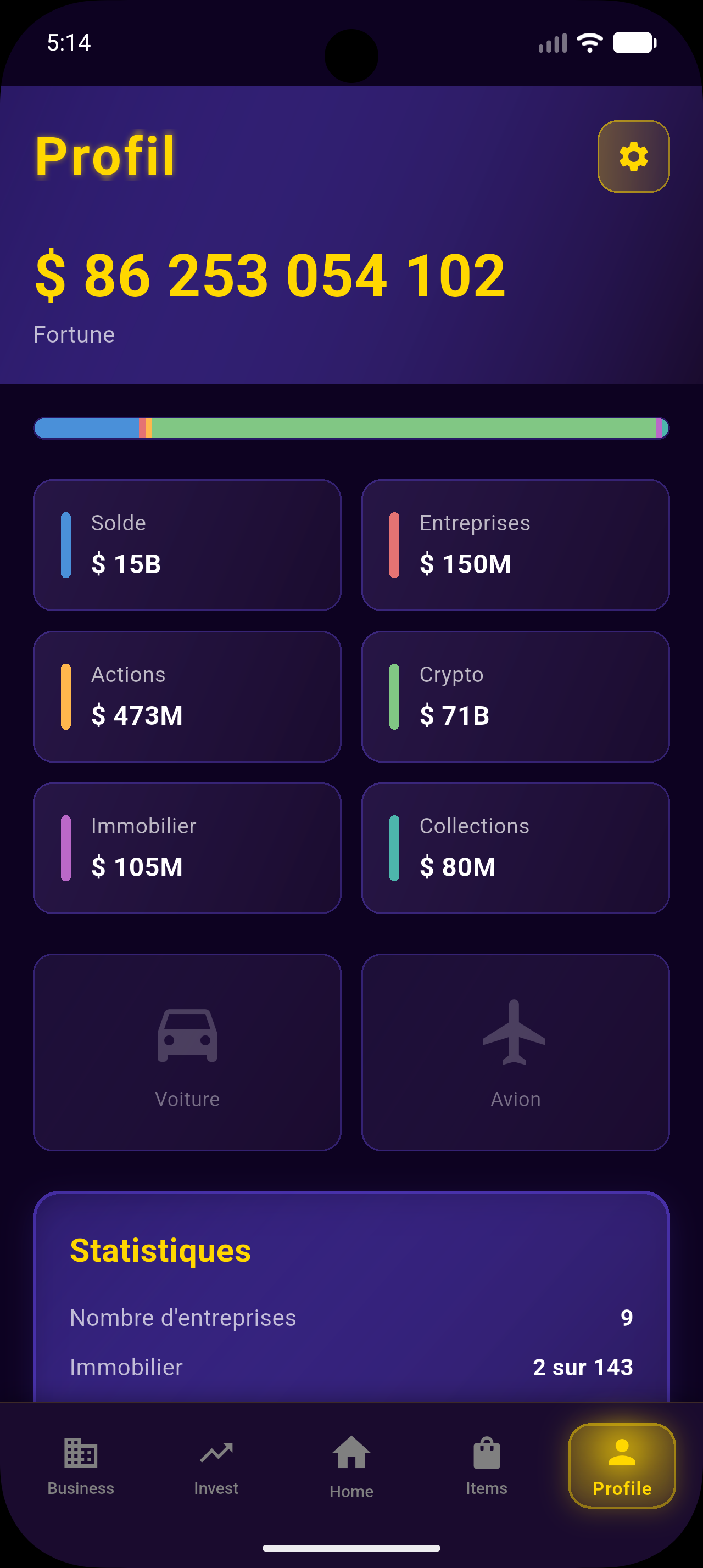View the Collections card

pyautogui.click(x=515, y=848)
